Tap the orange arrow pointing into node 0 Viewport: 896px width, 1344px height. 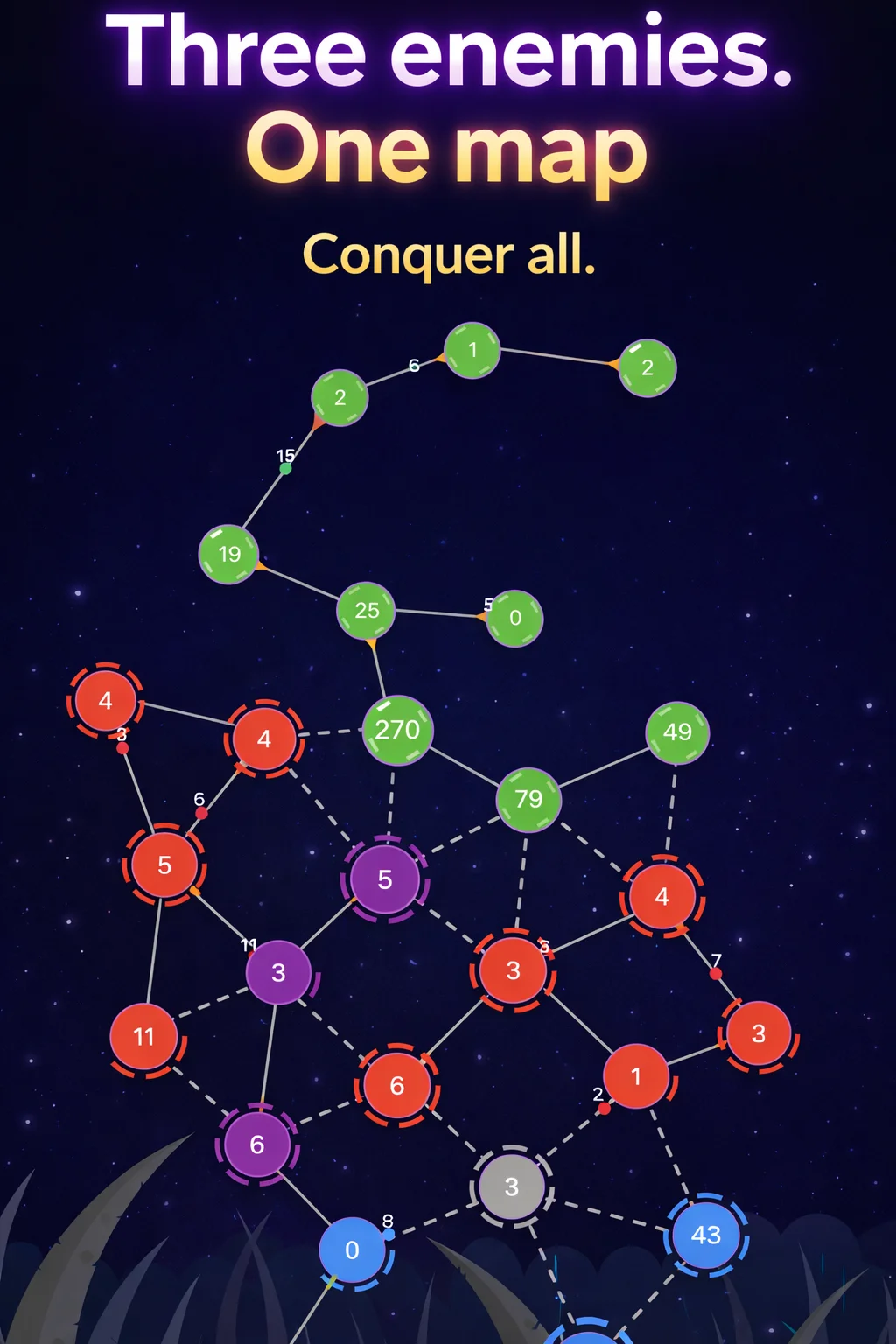click(483, 613)
